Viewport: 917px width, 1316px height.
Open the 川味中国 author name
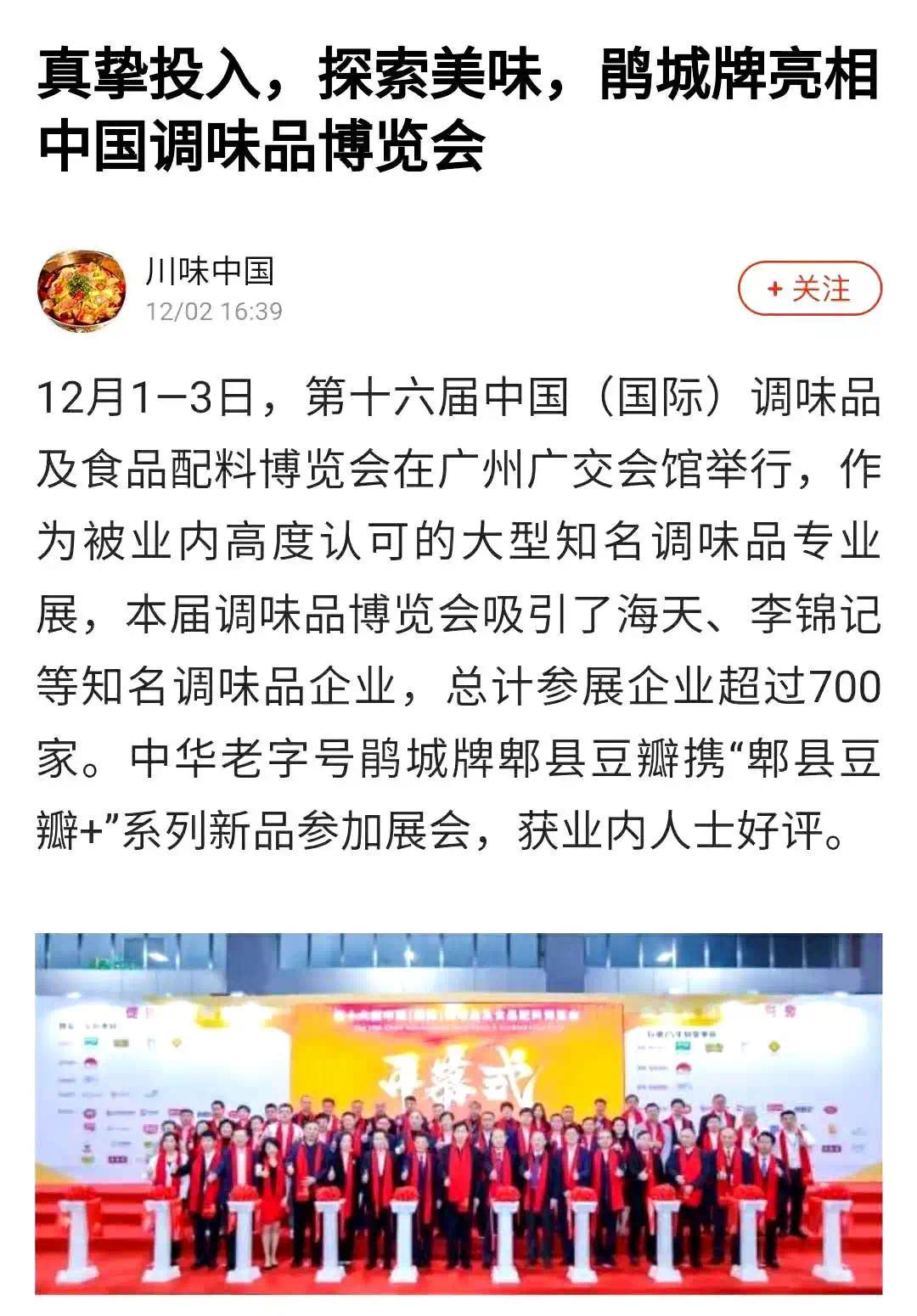point(209,271)
